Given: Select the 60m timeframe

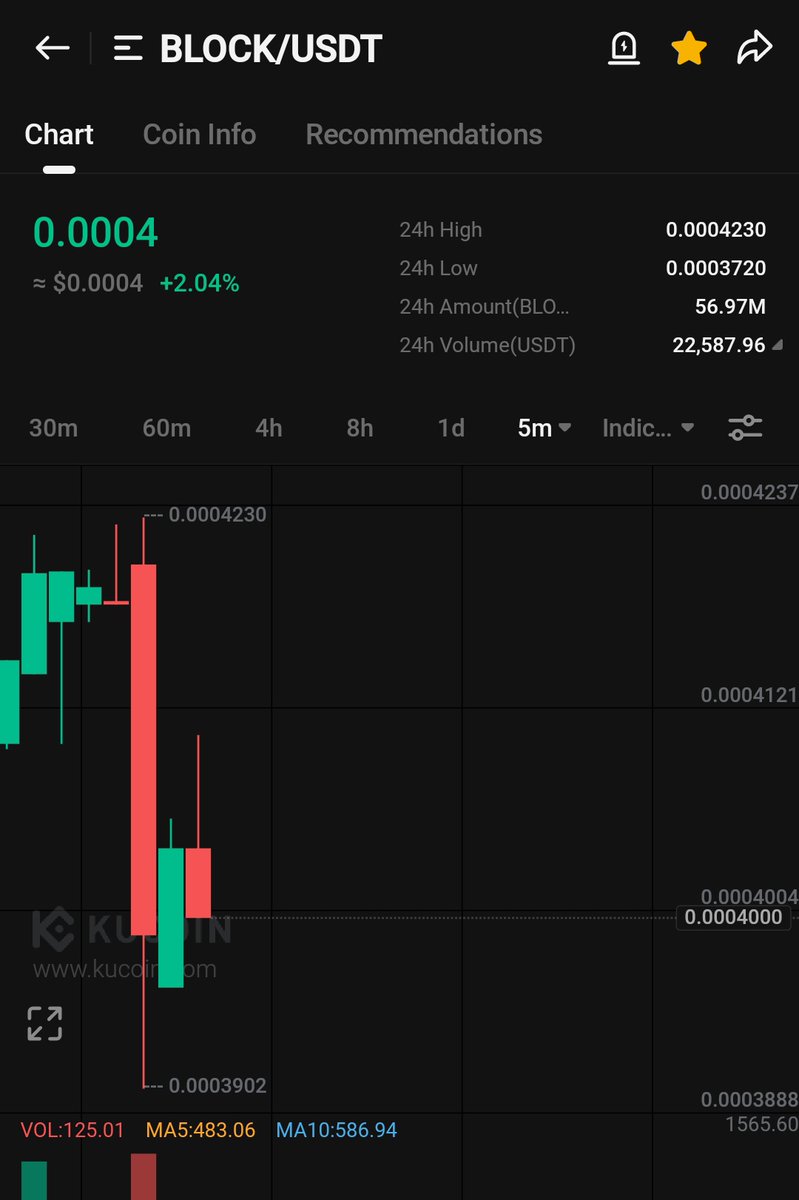Looking at the screenshot, I should point(166,428).
